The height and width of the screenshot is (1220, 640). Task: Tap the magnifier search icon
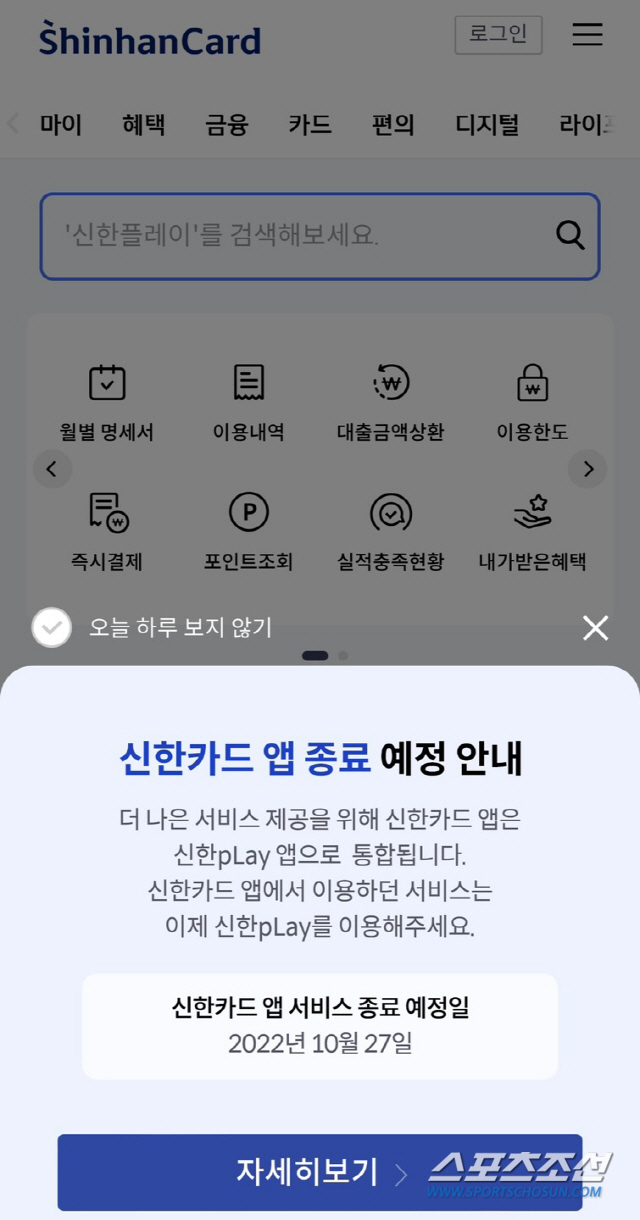[x=570, y=236]
